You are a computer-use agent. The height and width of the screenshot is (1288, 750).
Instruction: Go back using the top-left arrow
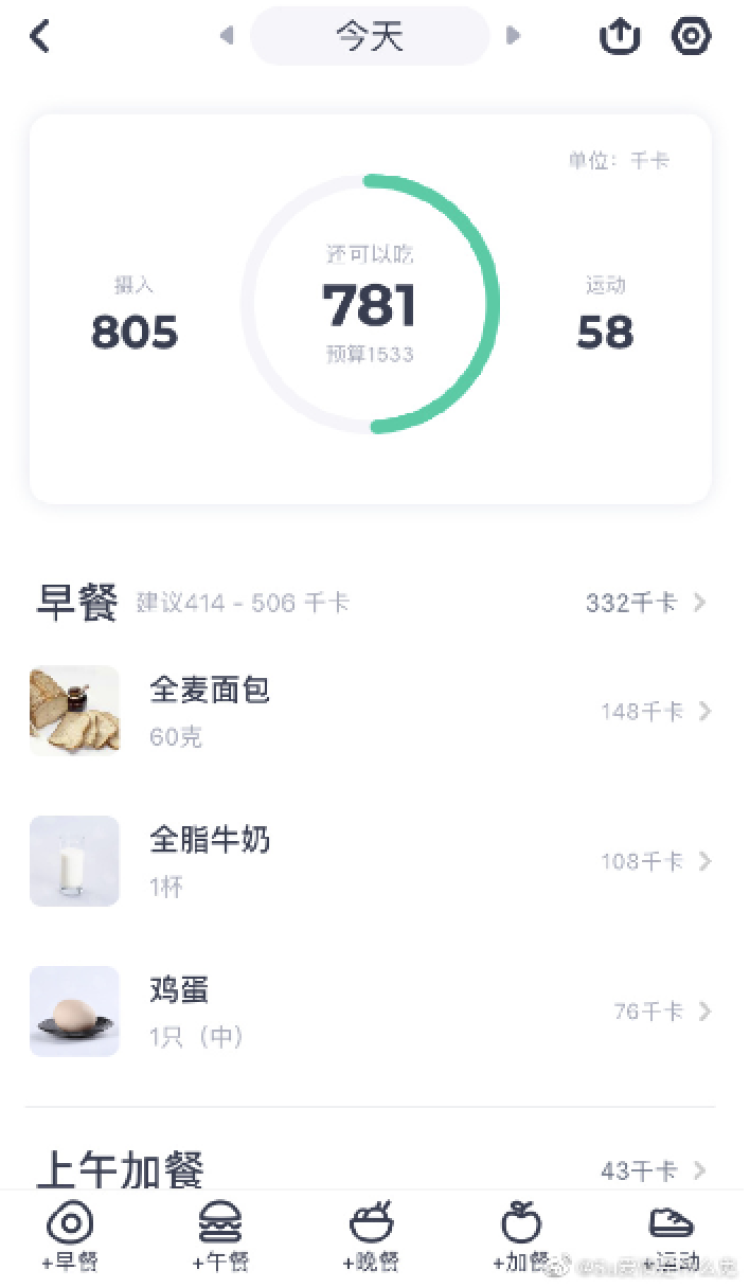(40, 36)
